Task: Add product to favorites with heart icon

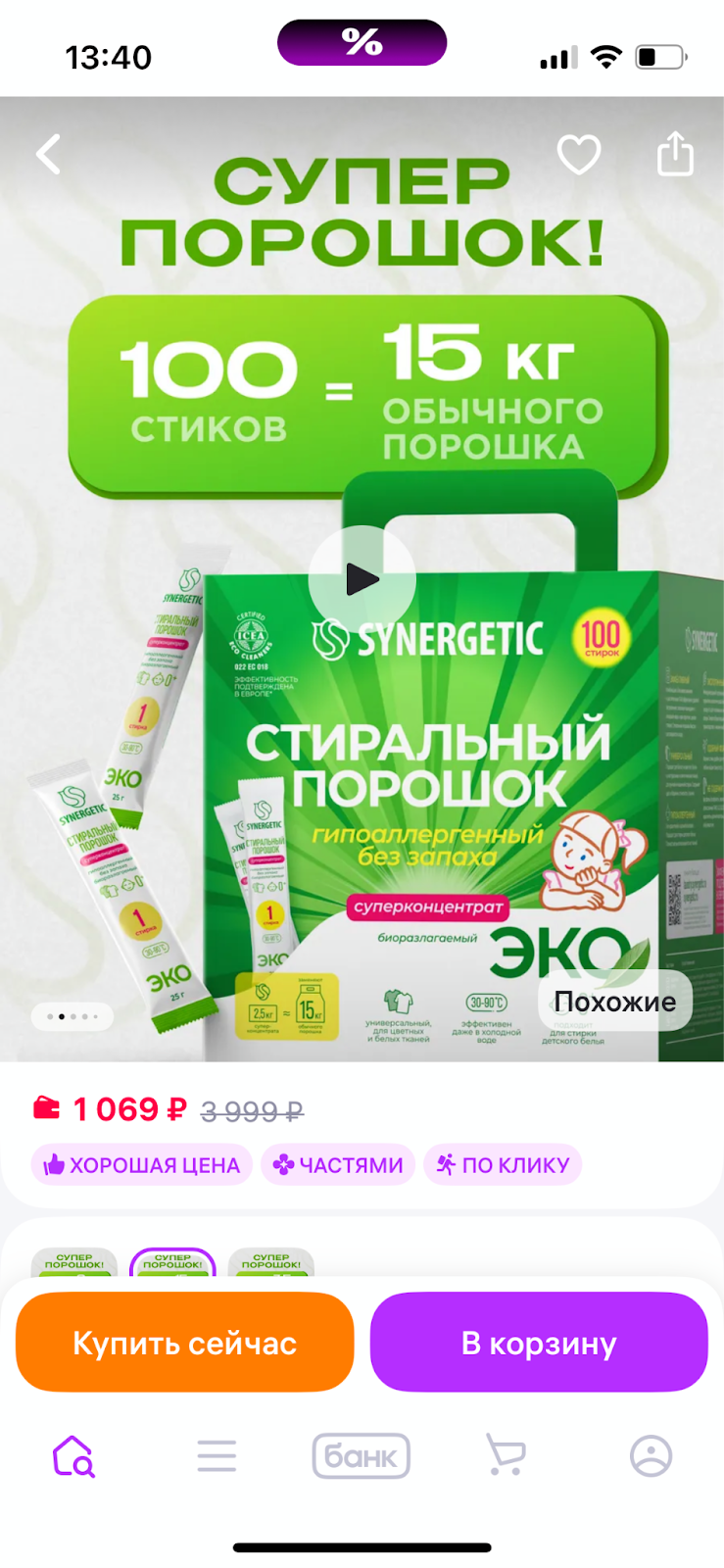Action: (x=578, y=155)
